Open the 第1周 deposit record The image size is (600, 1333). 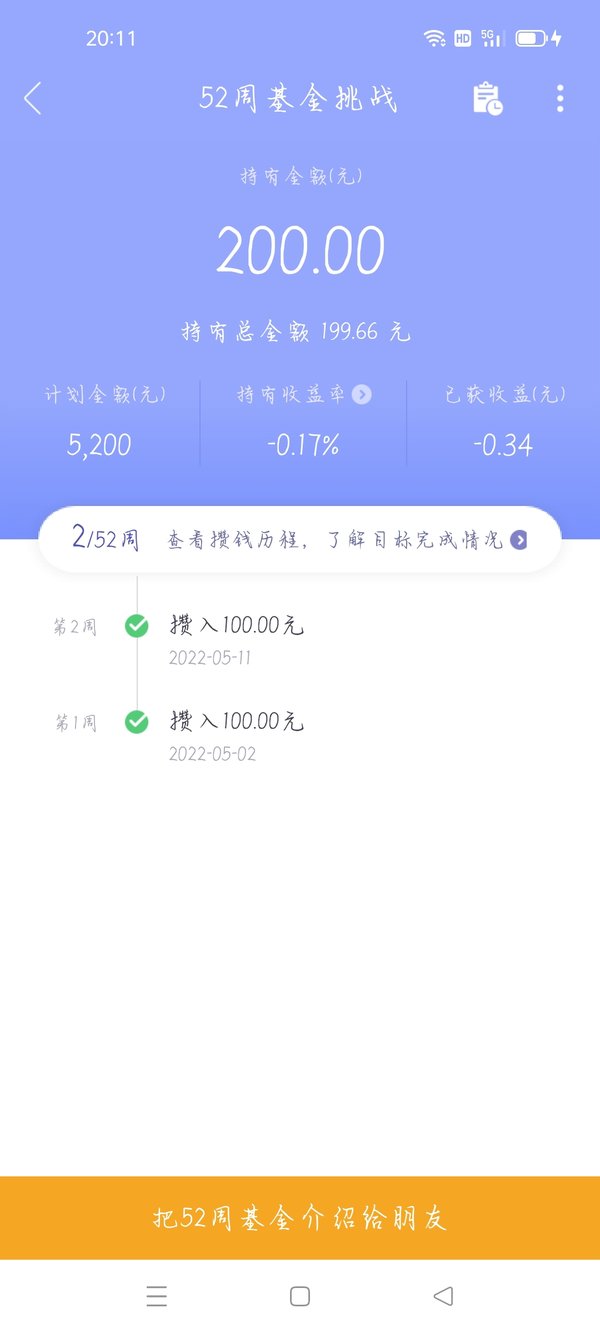click(300, 734)
